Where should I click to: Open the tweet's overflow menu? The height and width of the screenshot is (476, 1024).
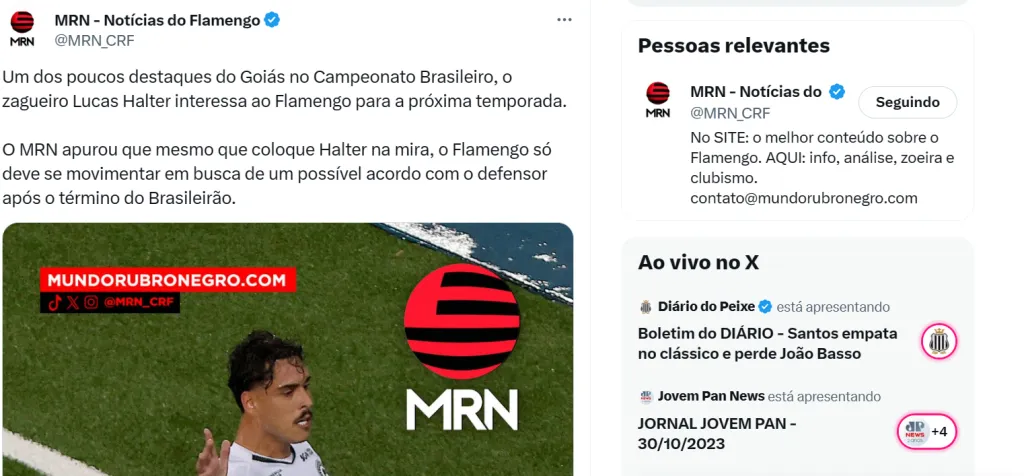coord(564,20)
